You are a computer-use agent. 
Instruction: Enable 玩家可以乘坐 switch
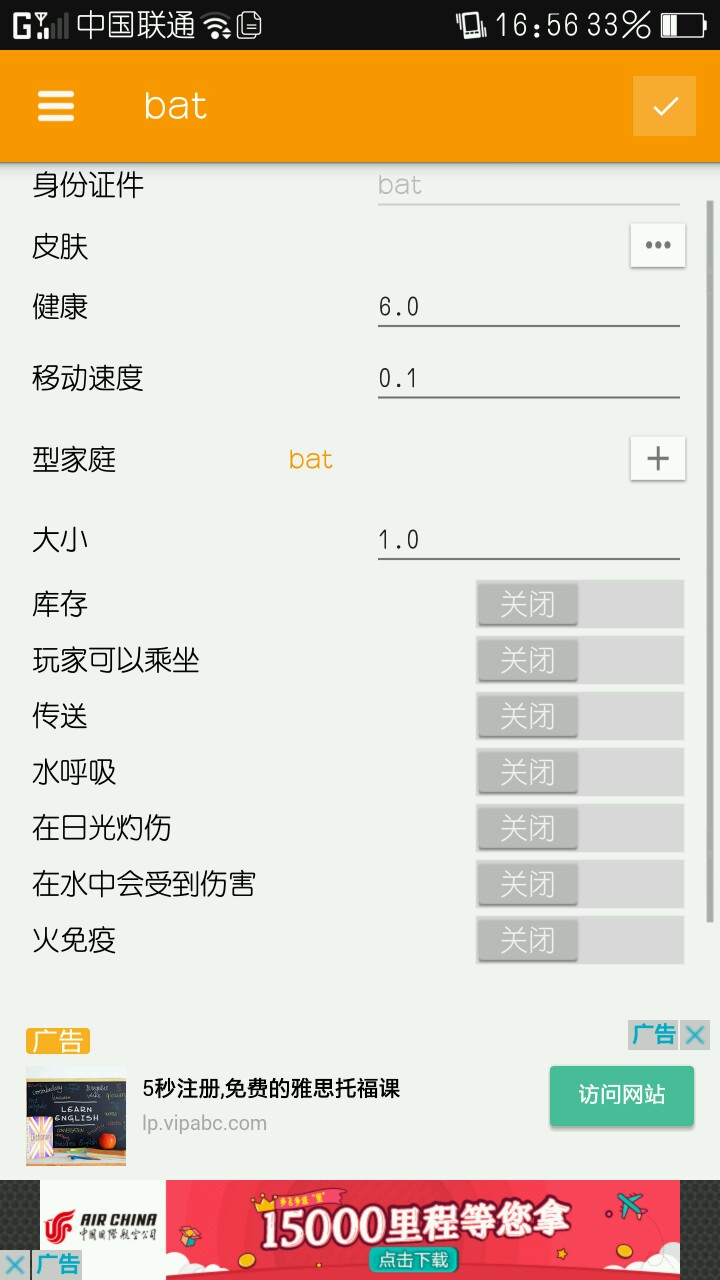pos(579,660)
